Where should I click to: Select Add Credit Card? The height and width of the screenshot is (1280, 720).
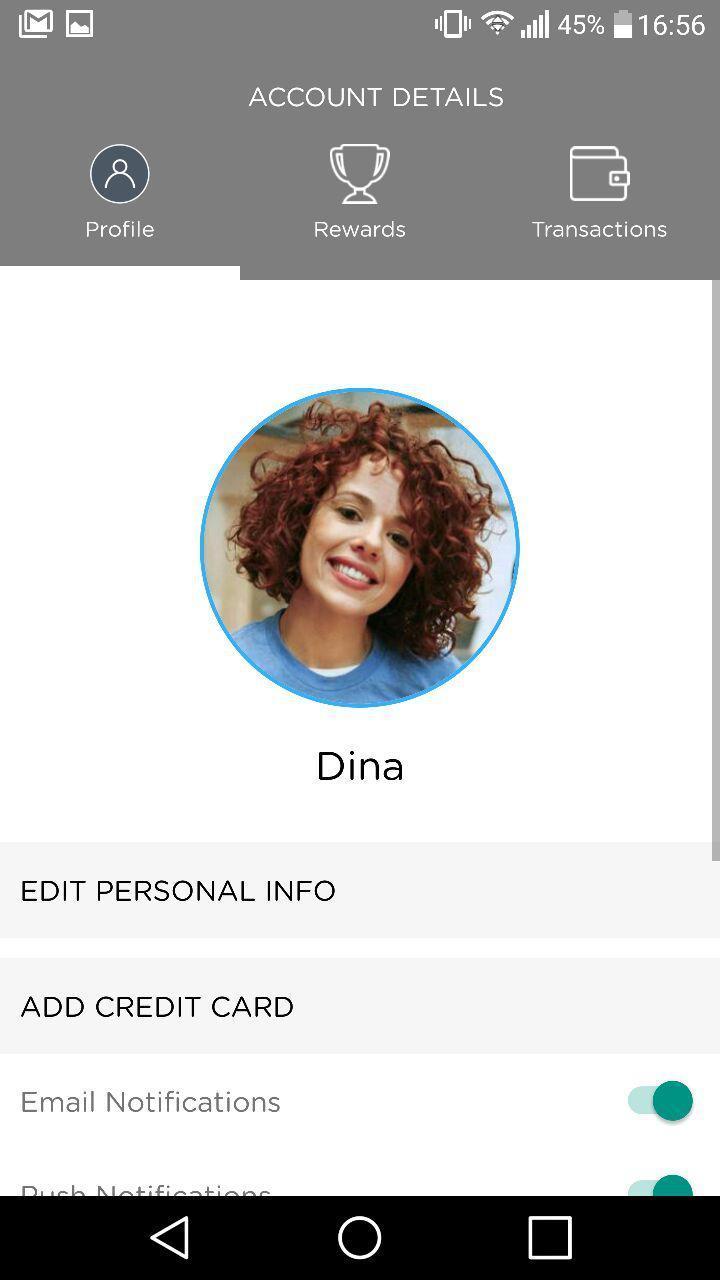coord(360,1006)
